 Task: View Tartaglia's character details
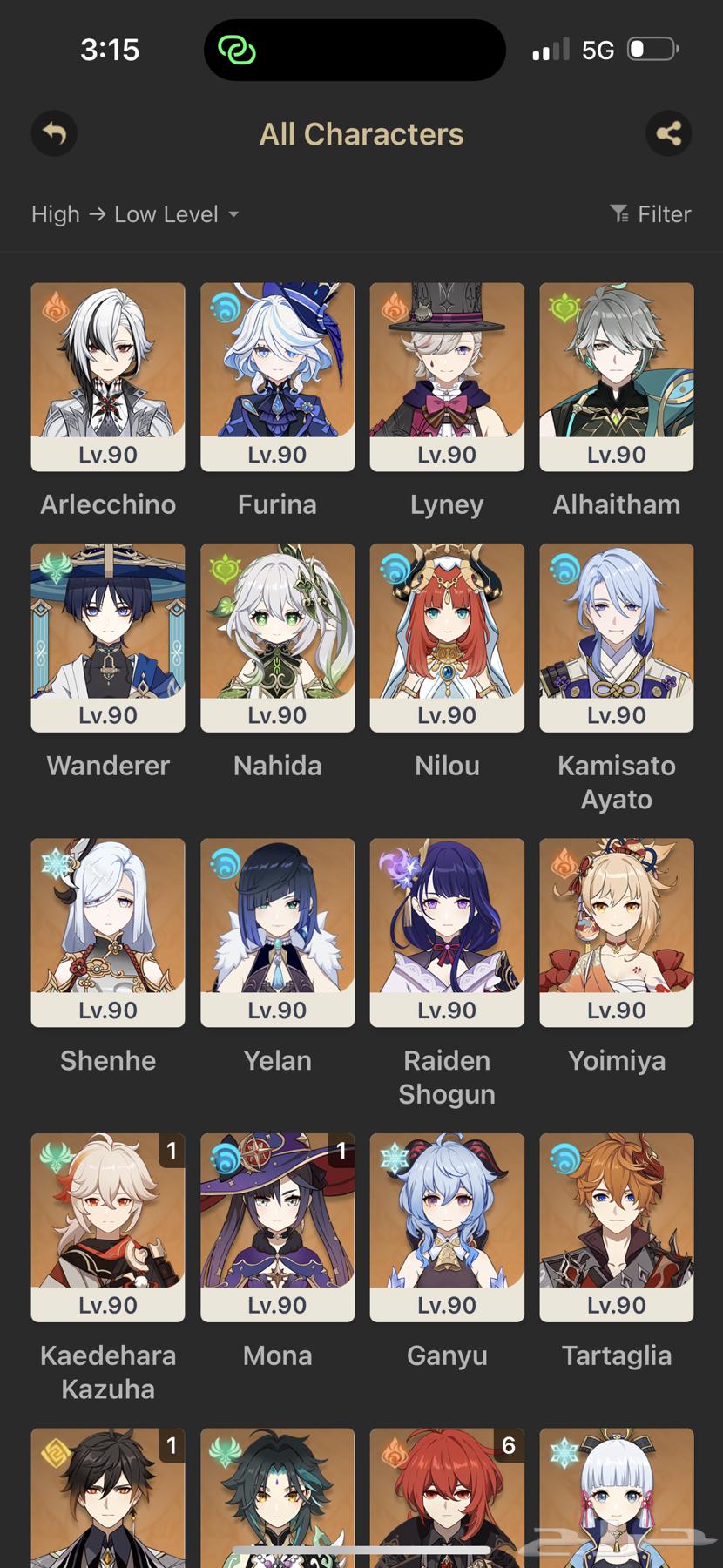pyautogui.click(x=617, y=1227)
